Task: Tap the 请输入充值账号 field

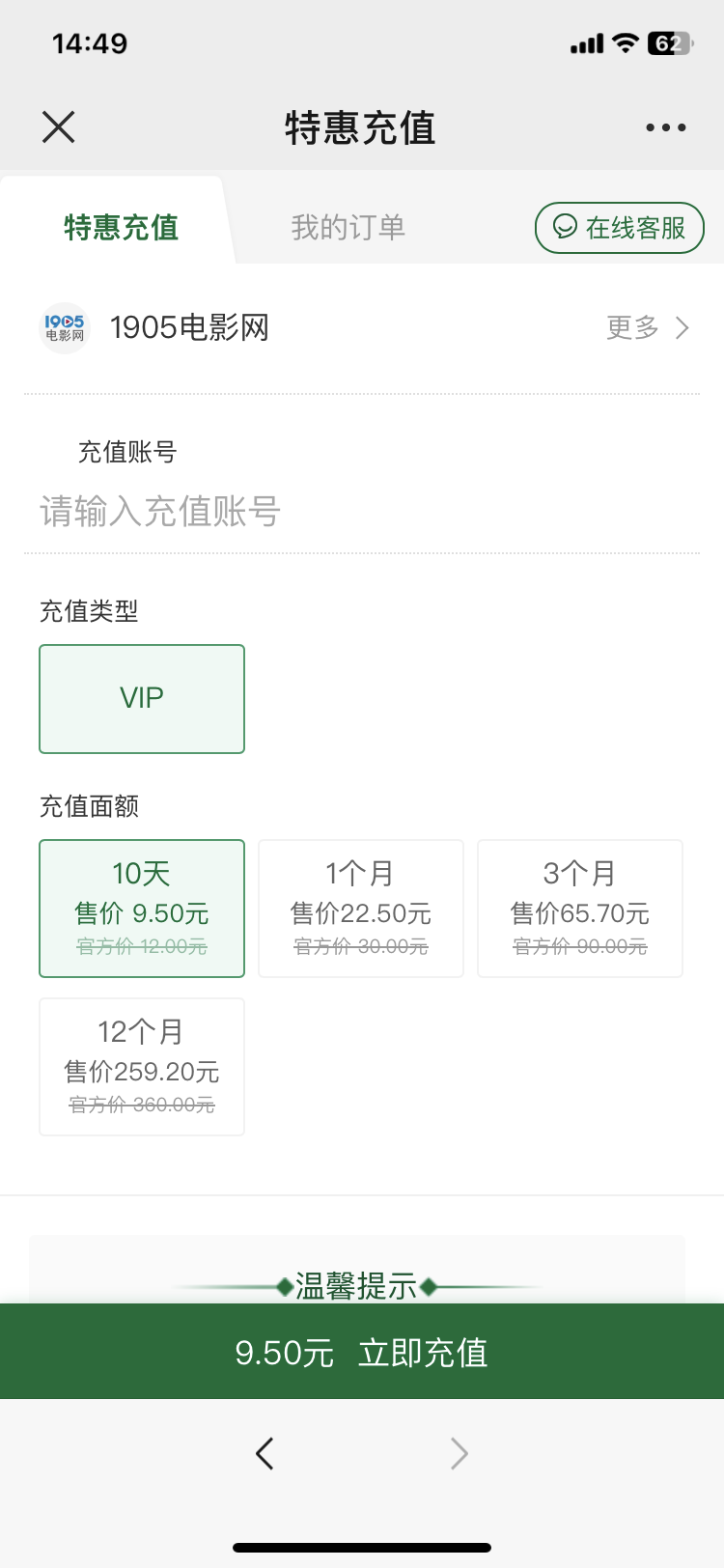Action: (362, 512)
